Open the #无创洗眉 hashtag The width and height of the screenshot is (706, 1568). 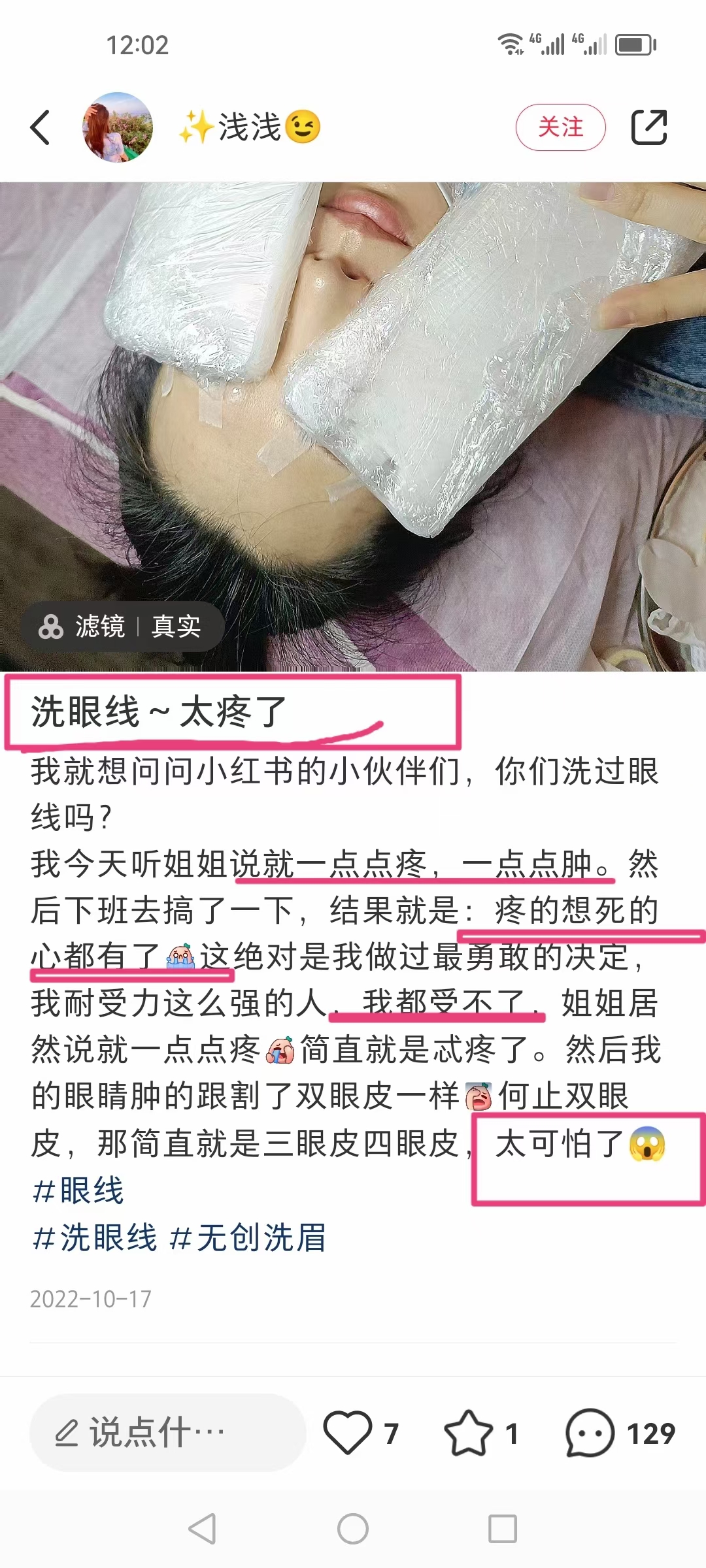[248, 1237]
